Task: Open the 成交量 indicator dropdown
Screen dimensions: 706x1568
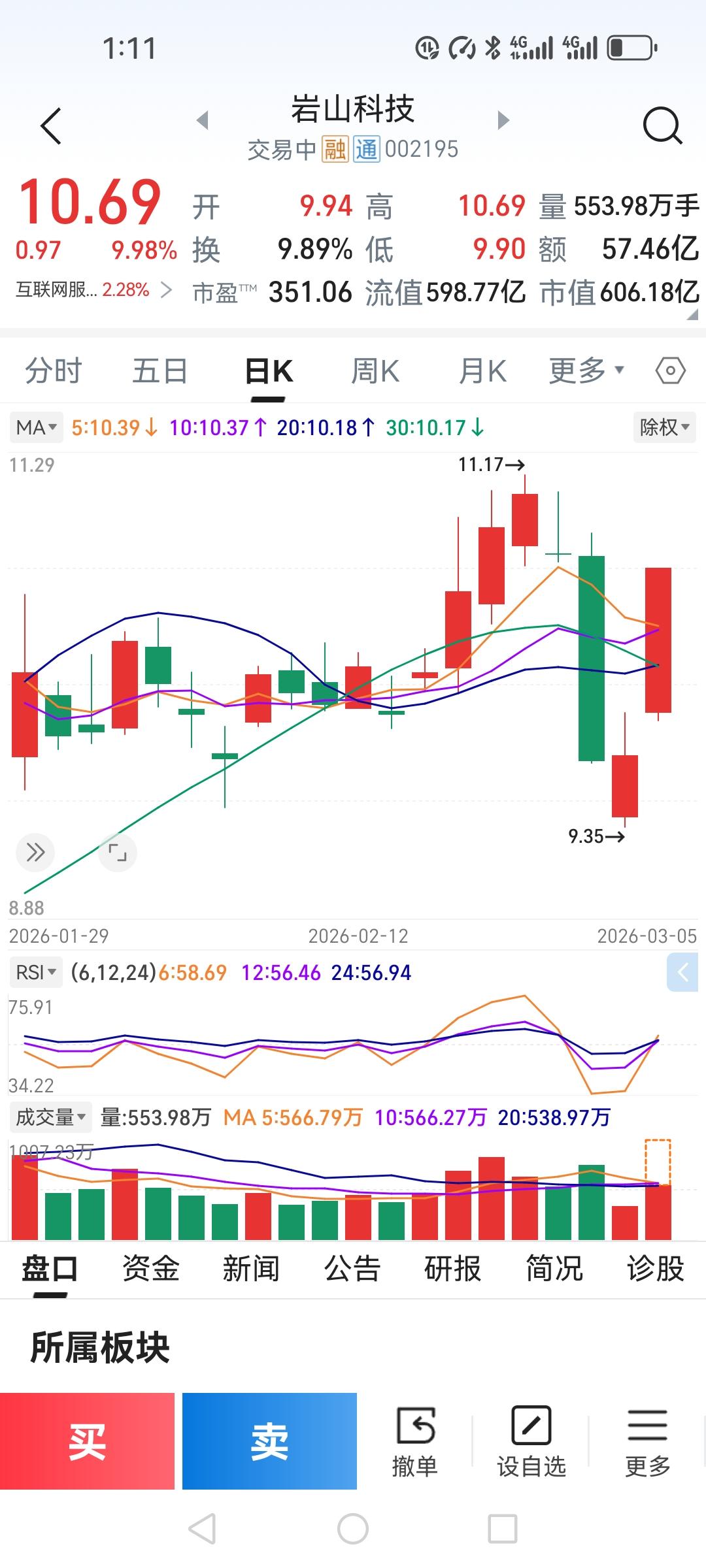Action: [50, 1117]
